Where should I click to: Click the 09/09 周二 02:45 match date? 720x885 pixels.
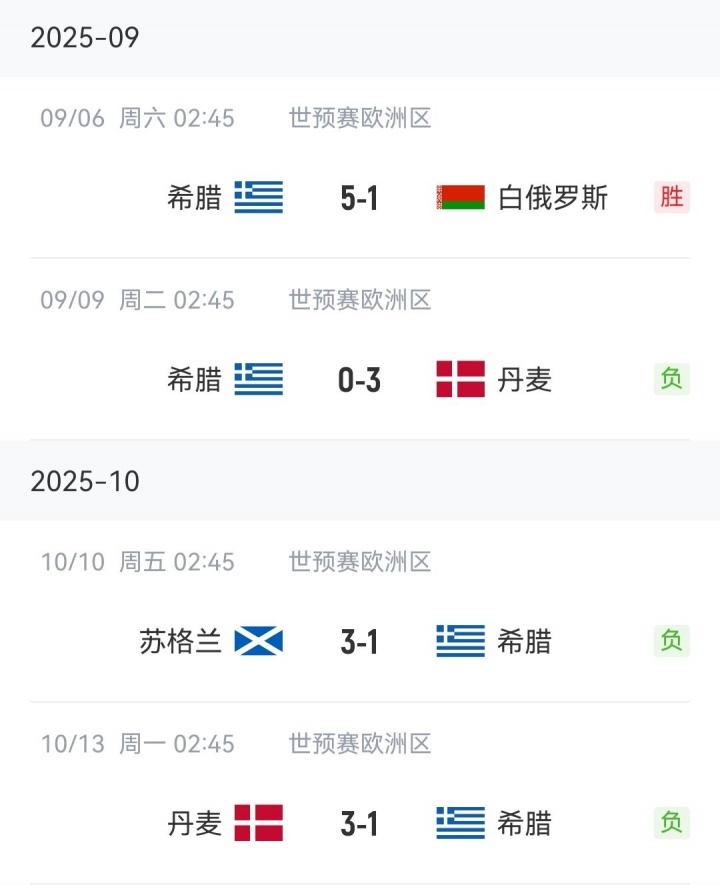click(135, 300)
